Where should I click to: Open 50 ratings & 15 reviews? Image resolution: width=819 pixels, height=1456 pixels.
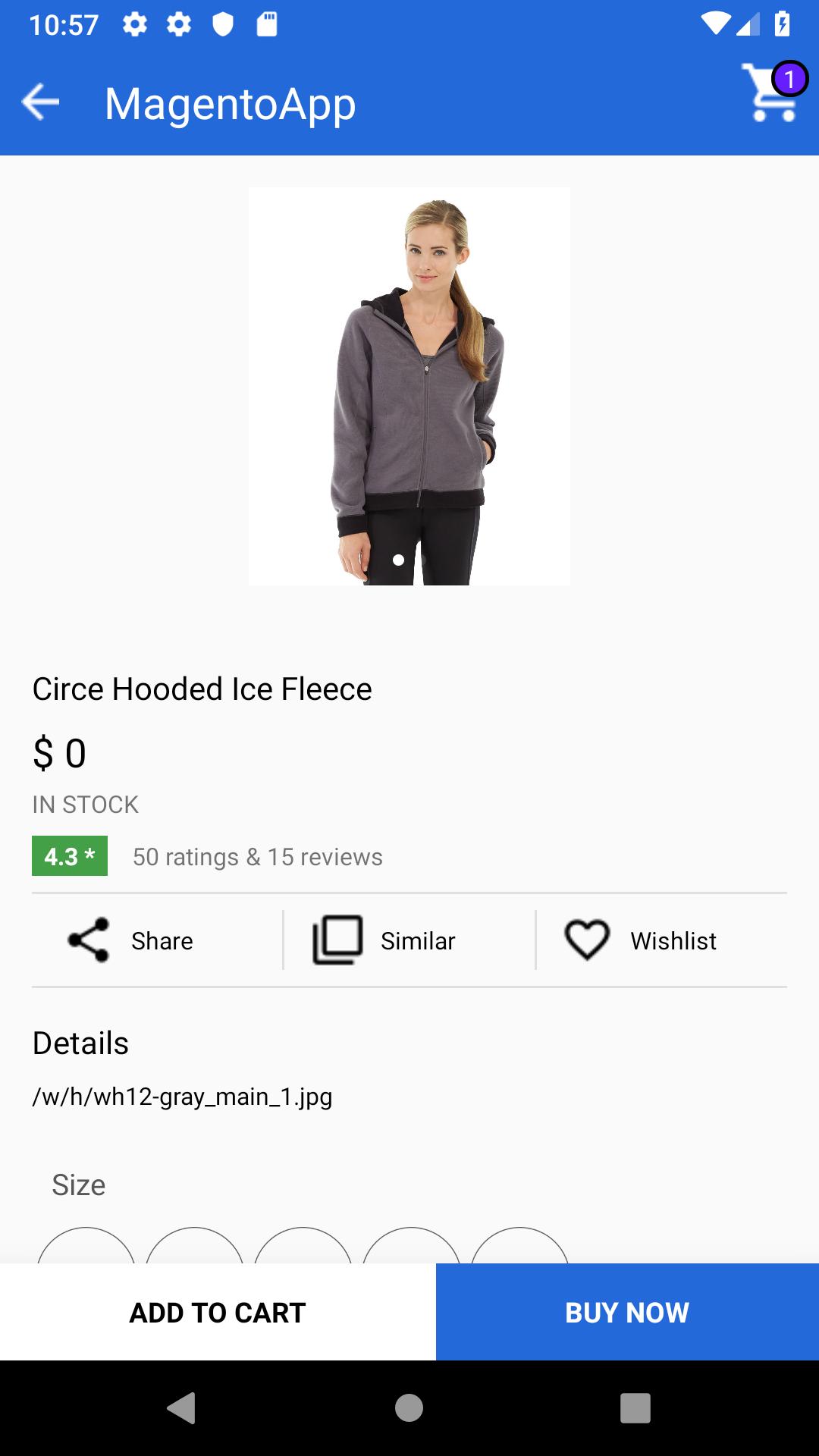point(257,857)
